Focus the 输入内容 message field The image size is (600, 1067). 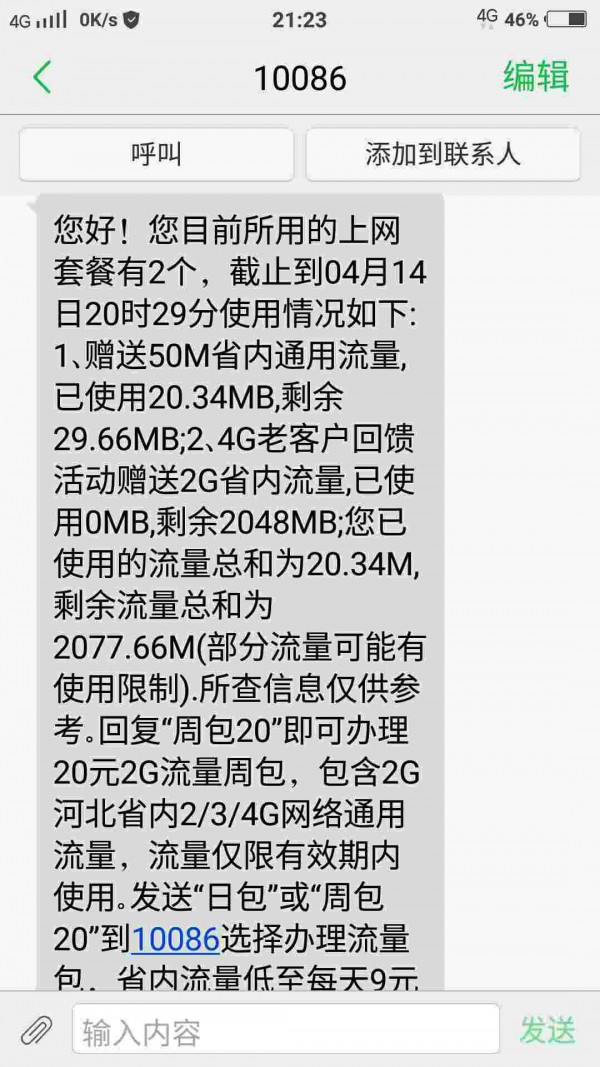coord(286,1029)
